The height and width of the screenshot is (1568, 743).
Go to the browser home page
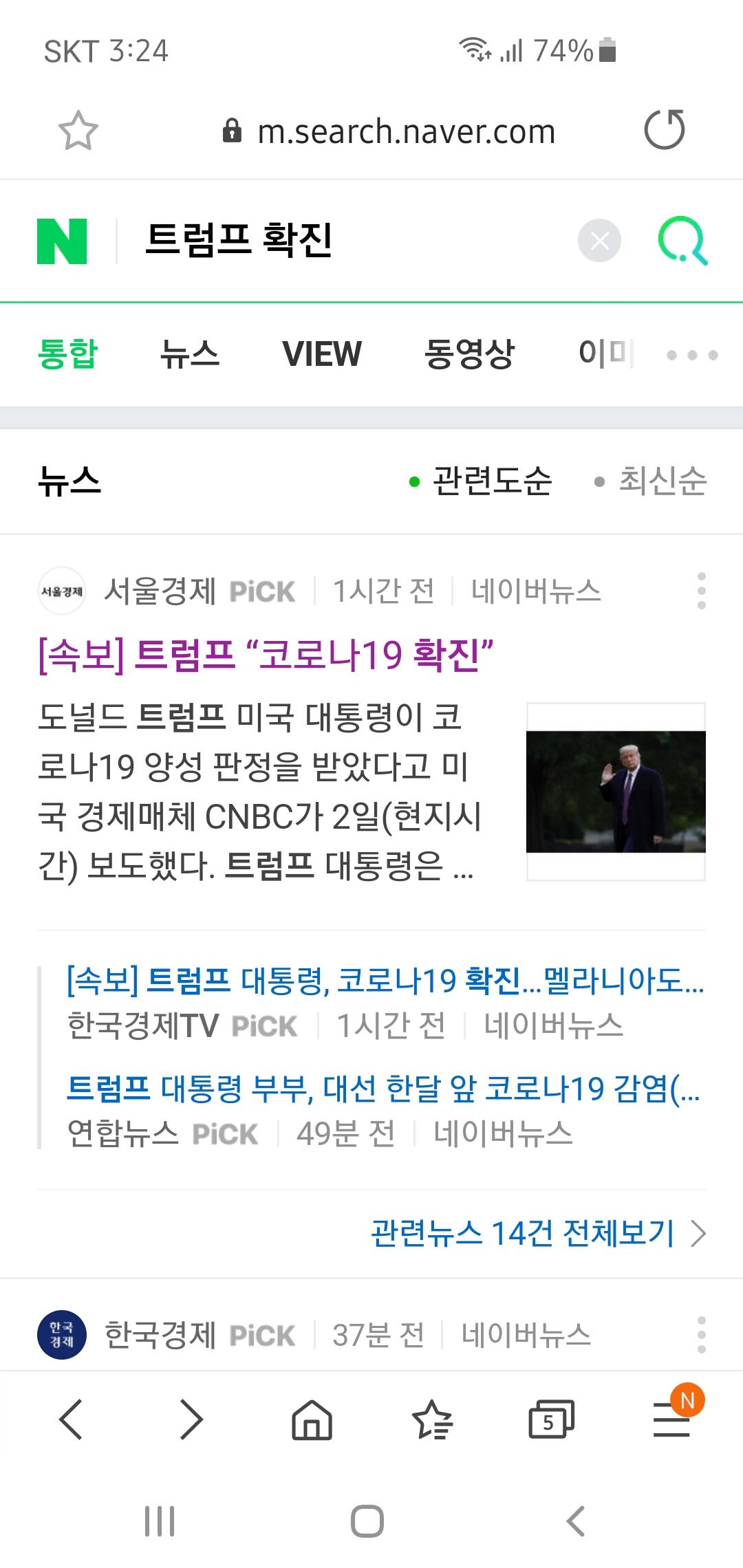[312, 1420]
